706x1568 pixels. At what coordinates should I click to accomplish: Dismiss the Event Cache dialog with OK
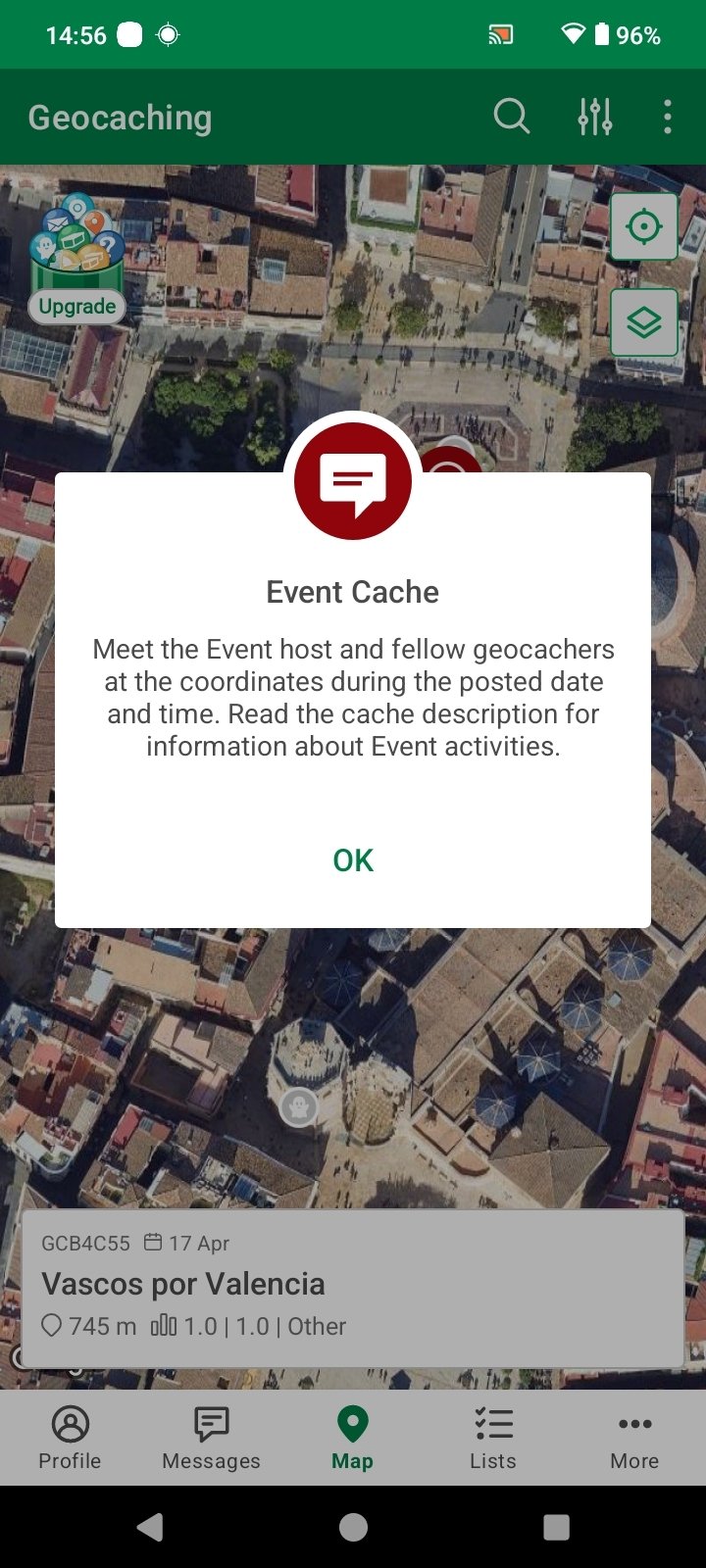click(x=353, y=859)
